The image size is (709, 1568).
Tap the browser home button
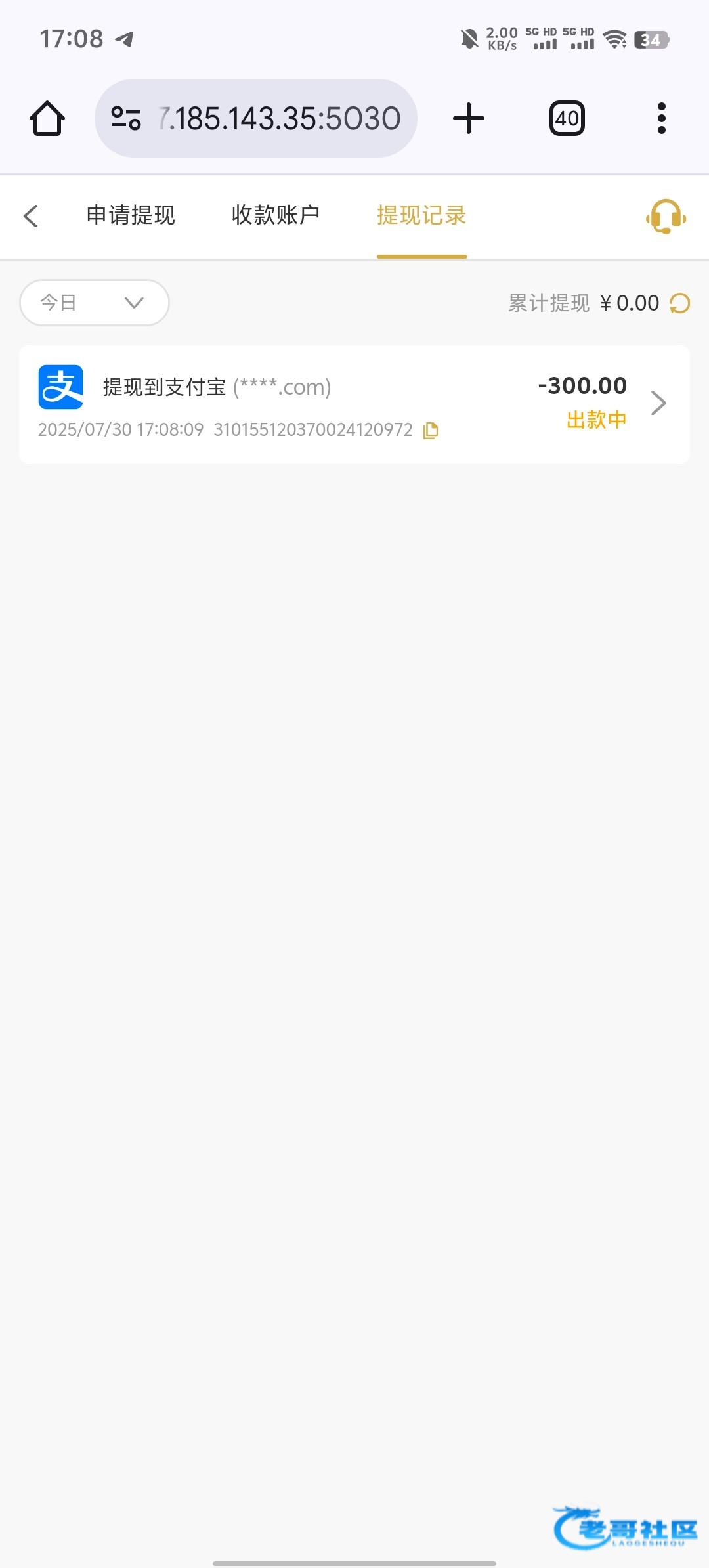47,118
